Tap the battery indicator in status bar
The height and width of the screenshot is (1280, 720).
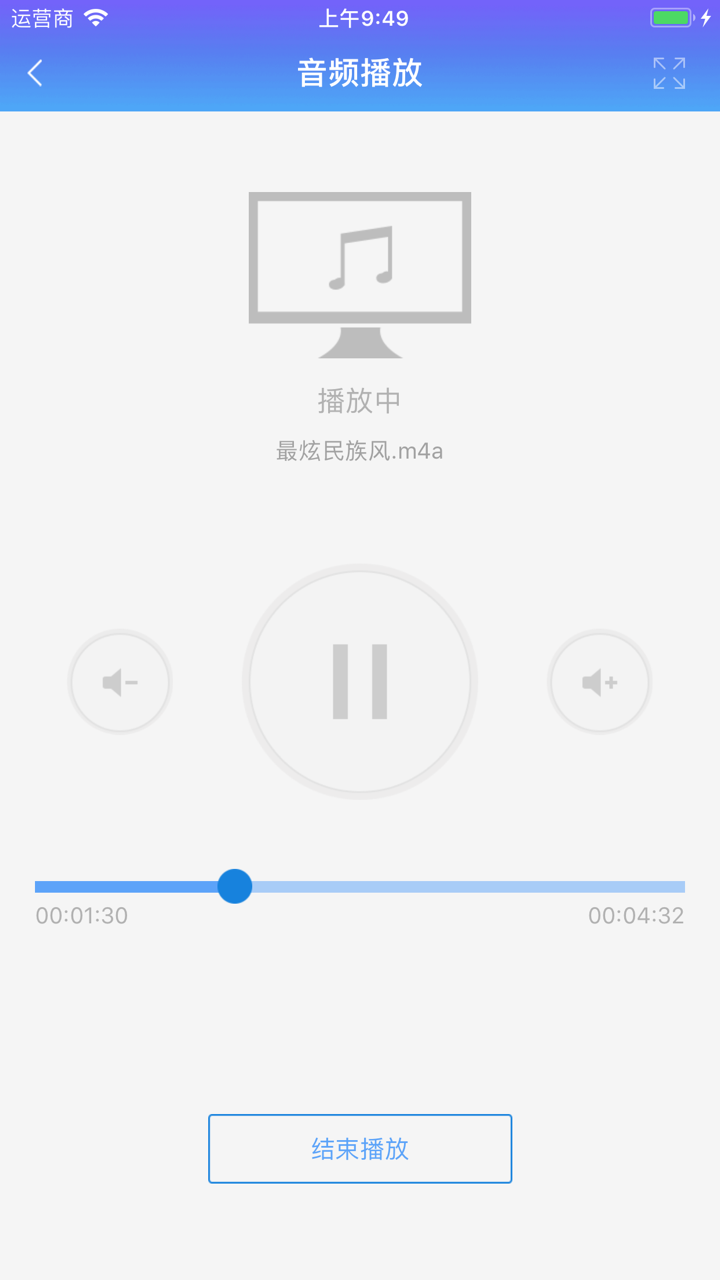click(x=669, y=15)
